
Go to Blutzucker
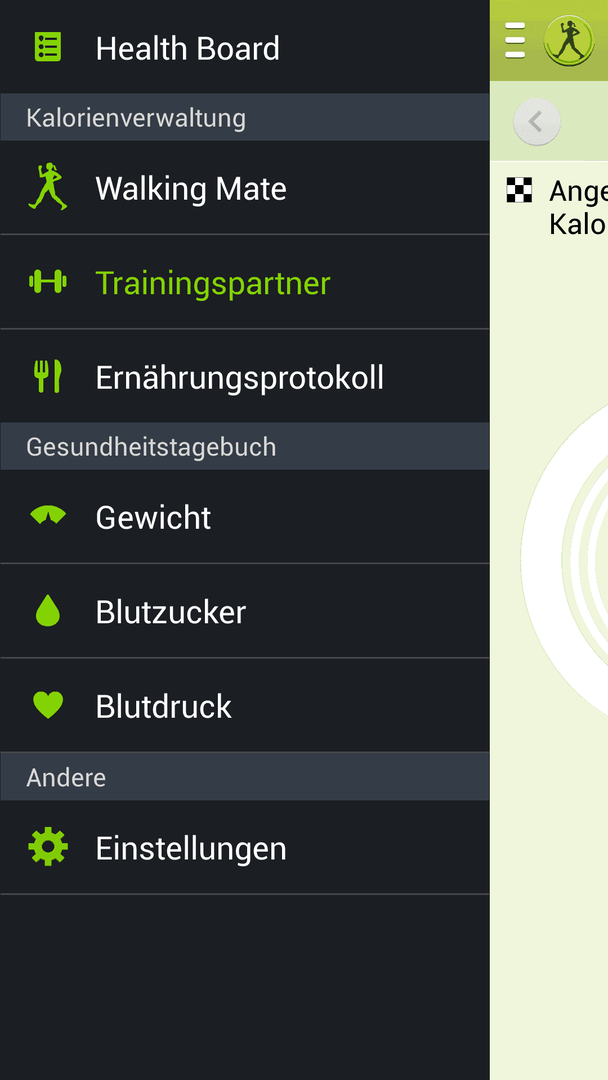[x=244, y=611]
